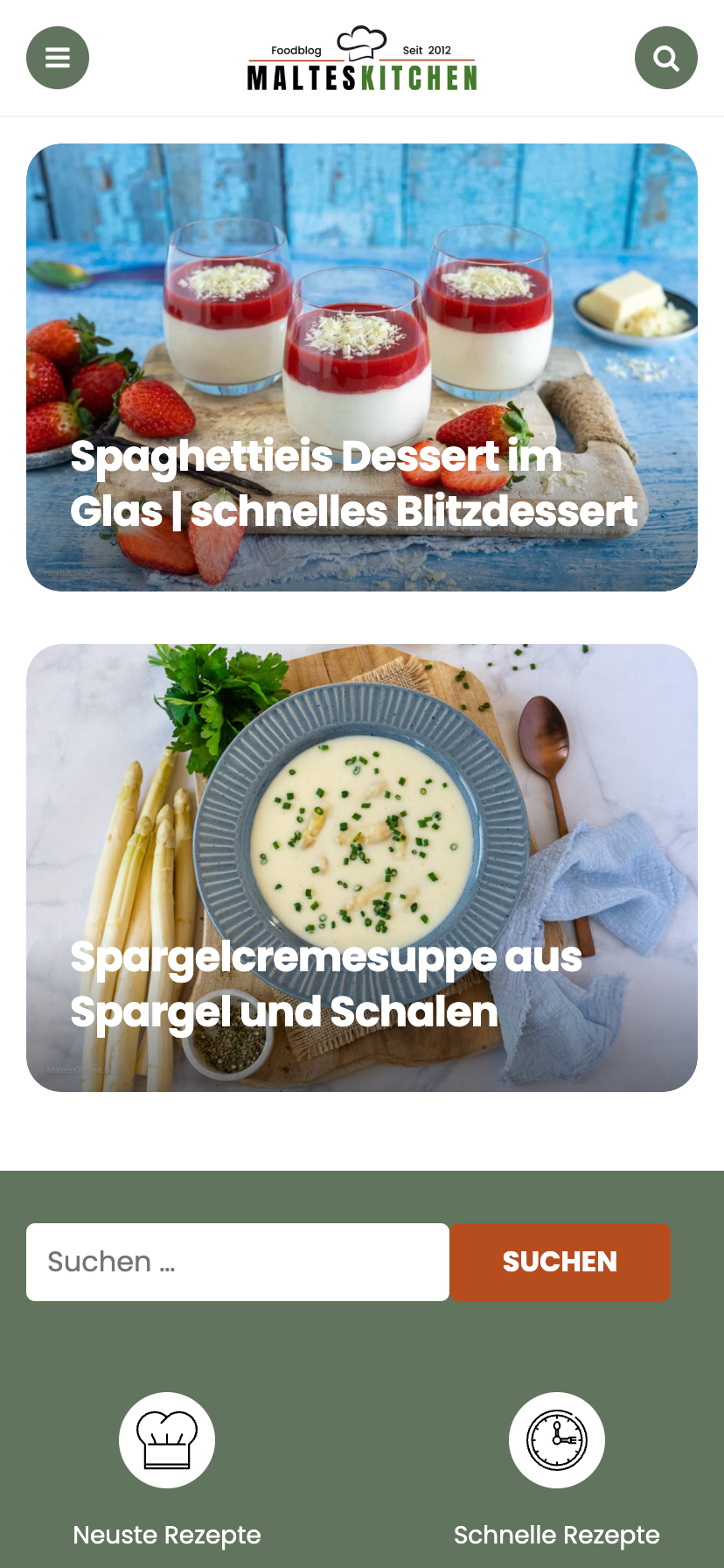Open the search magnifier icon

click(666, 58)
